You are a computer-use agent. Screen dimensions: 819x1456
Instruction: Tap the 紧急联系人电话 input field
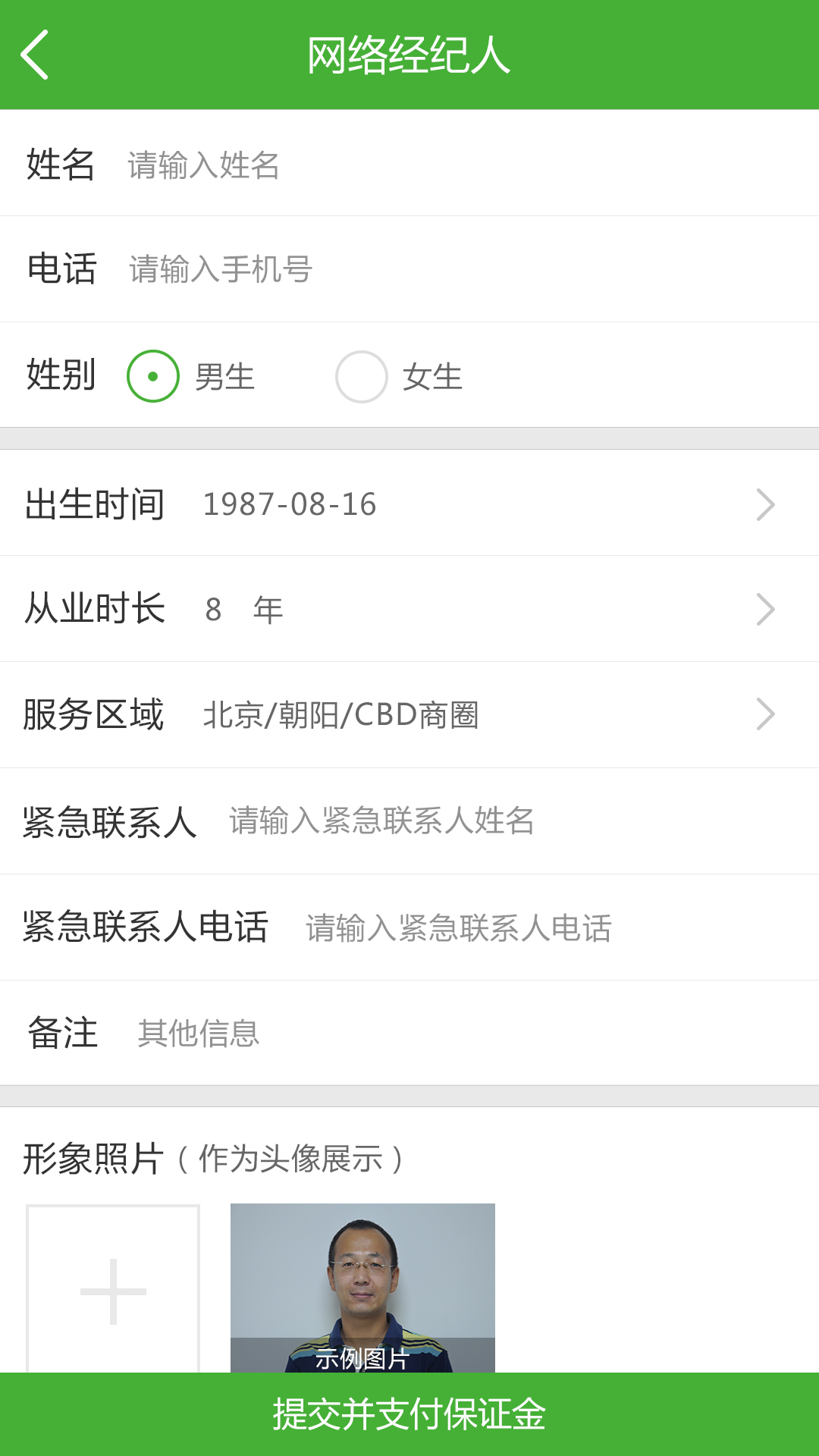point(531,927)
